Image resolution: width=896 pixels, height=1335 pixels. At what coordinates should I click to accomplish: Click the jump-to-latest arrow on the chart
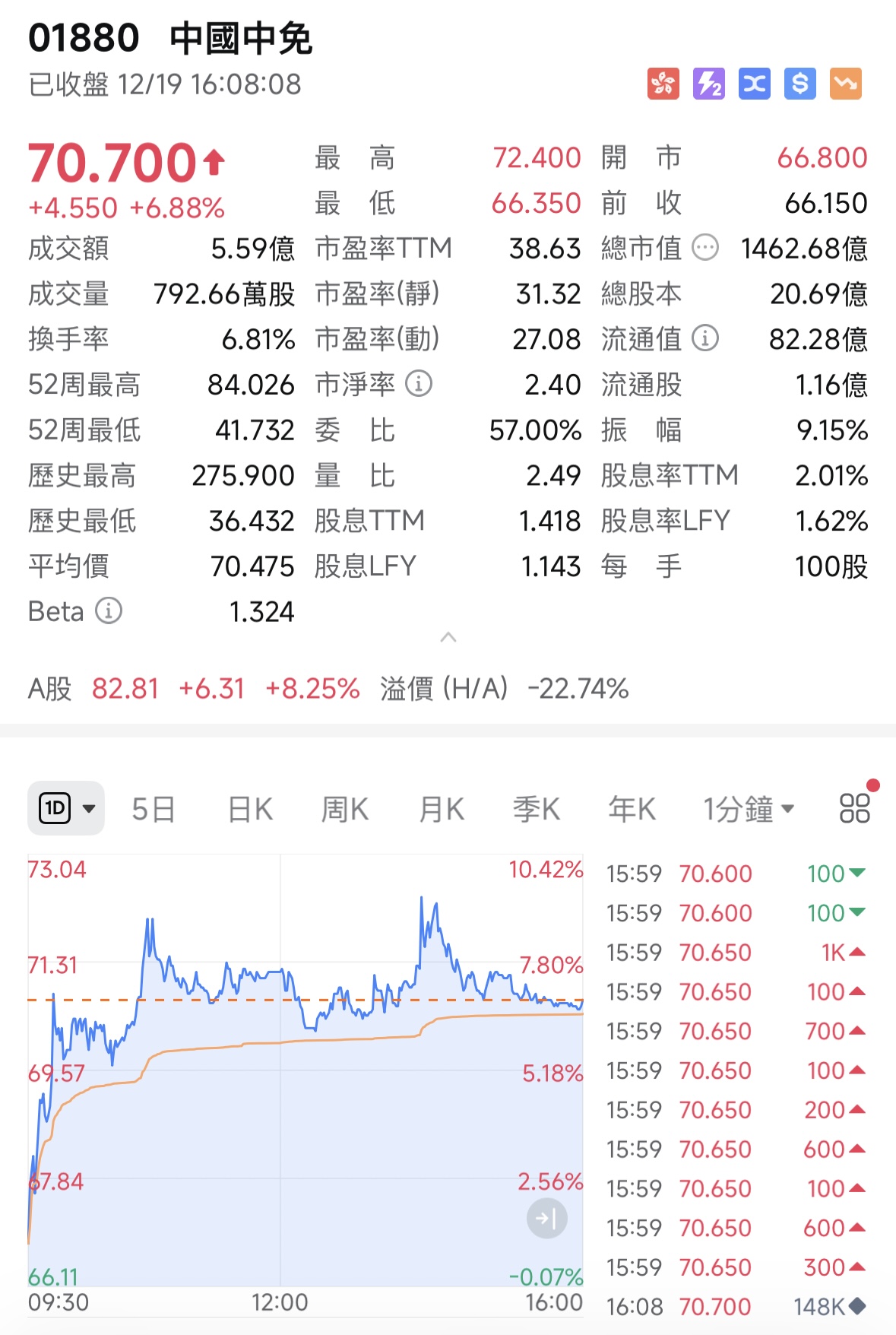coord(546,1217)
